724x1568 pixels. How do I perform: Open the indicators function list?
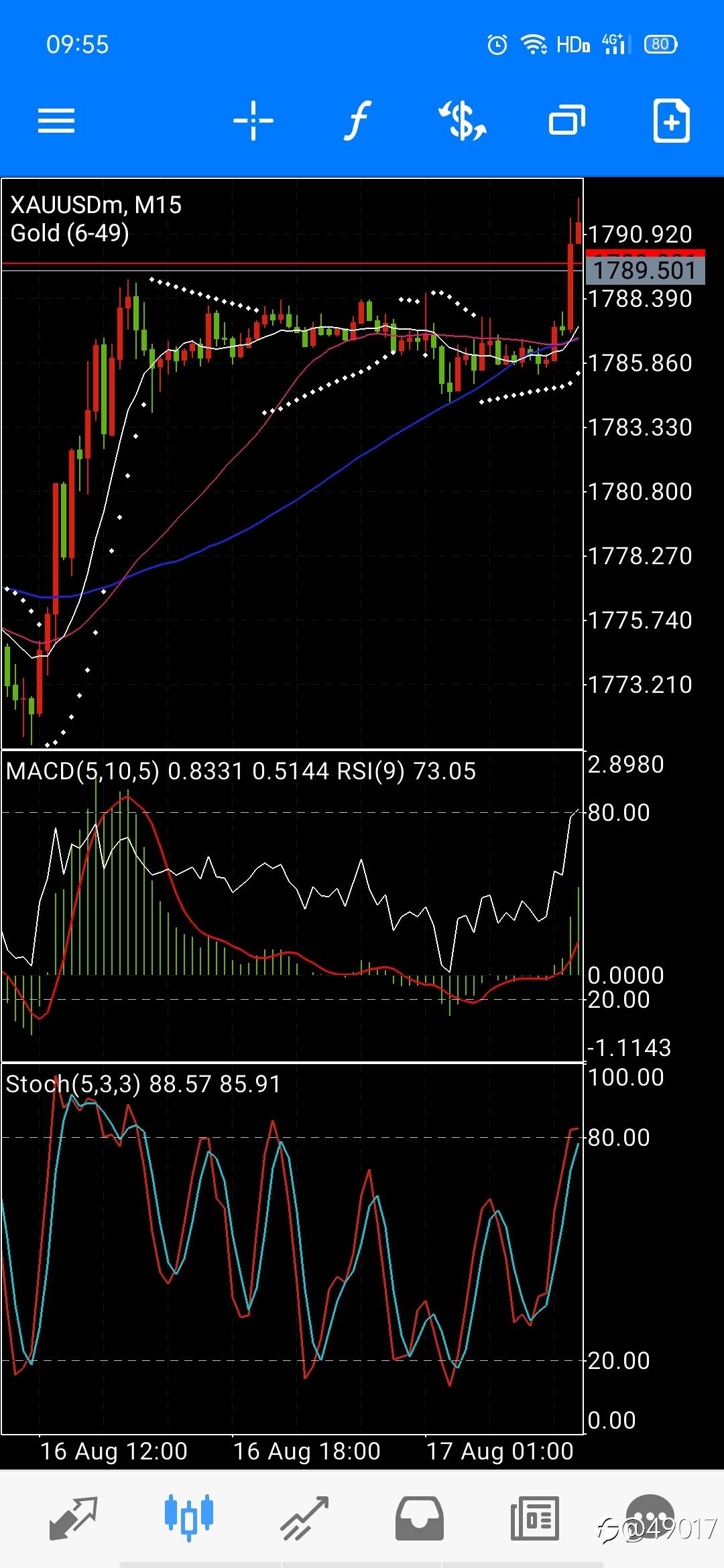coord(357,121)
